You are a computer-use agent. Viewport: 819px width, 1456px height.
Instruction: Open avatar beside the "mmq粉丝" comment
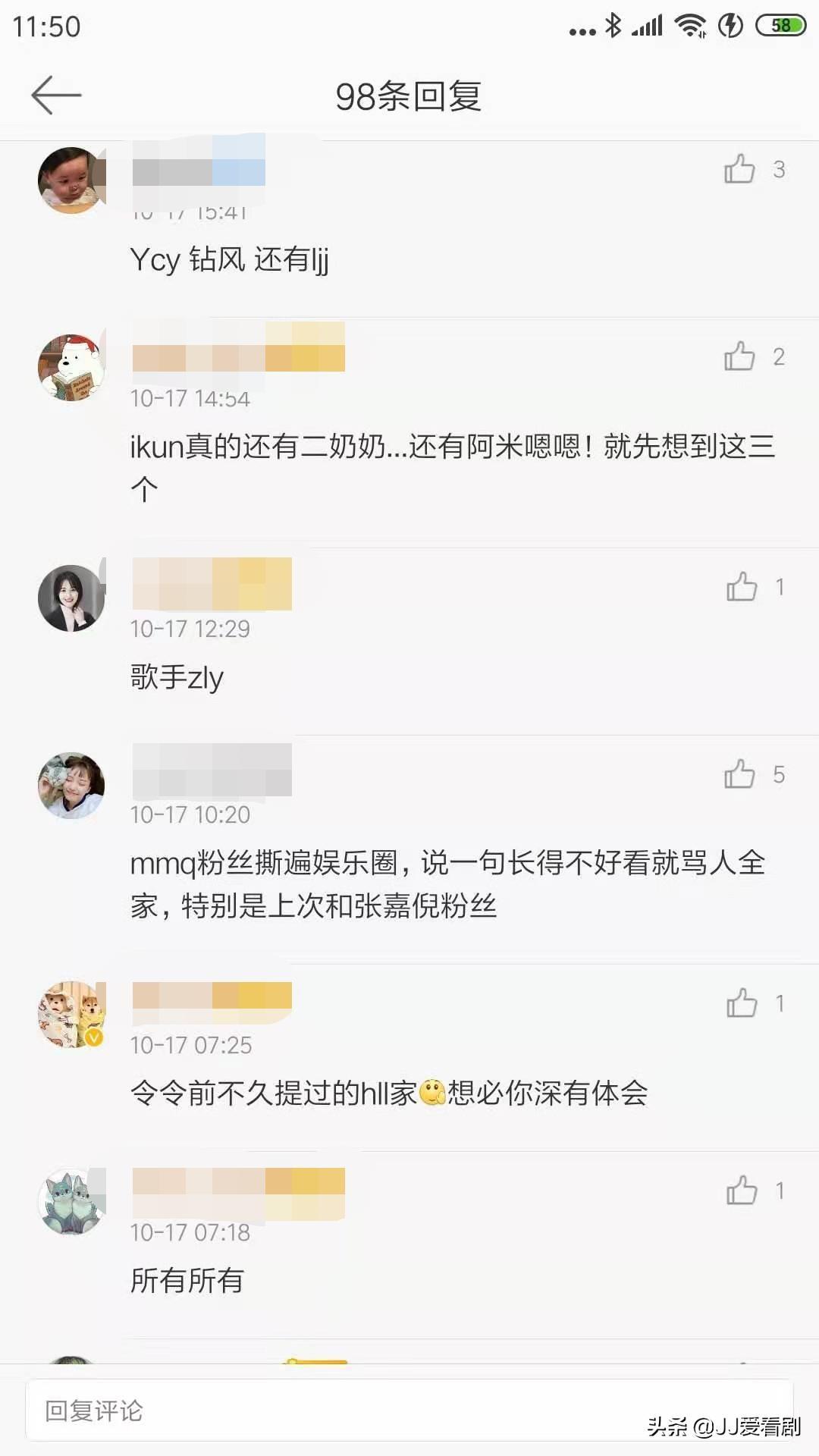click(x=71, y=786)
